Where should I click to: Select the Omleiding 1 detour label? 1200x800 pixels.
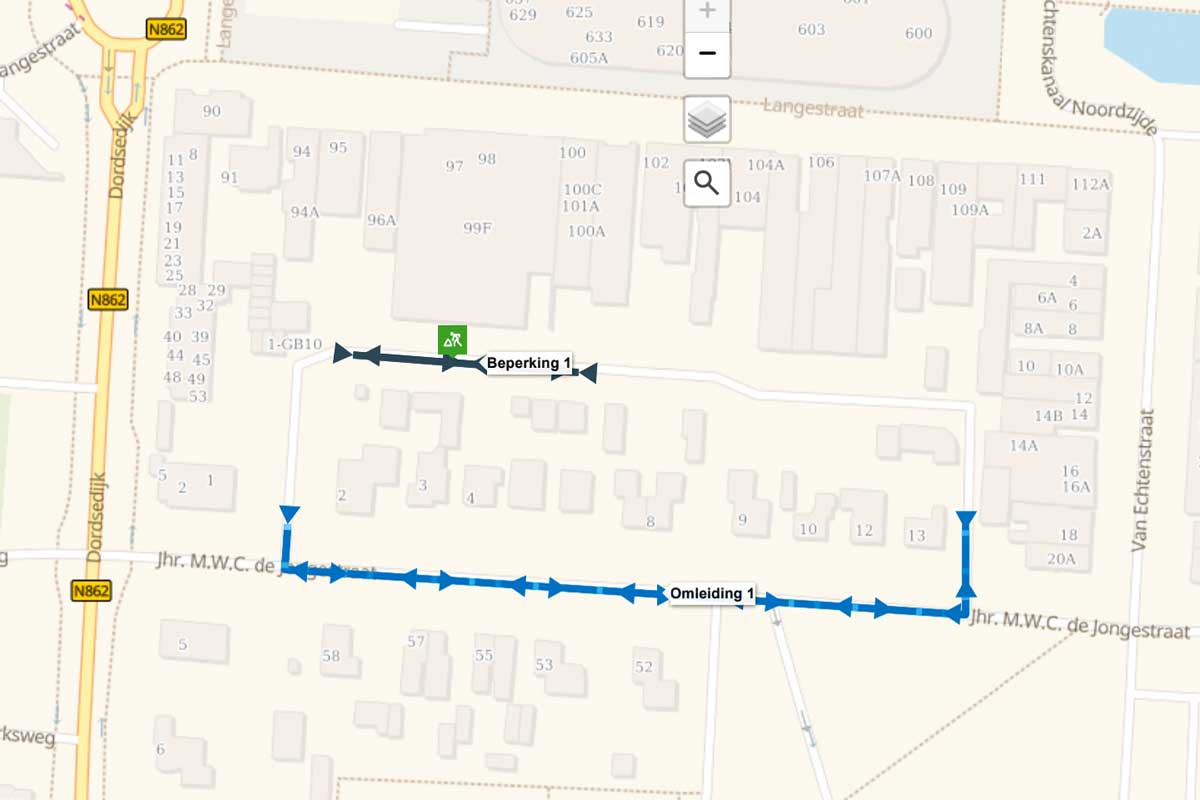[x=711, y=594]
